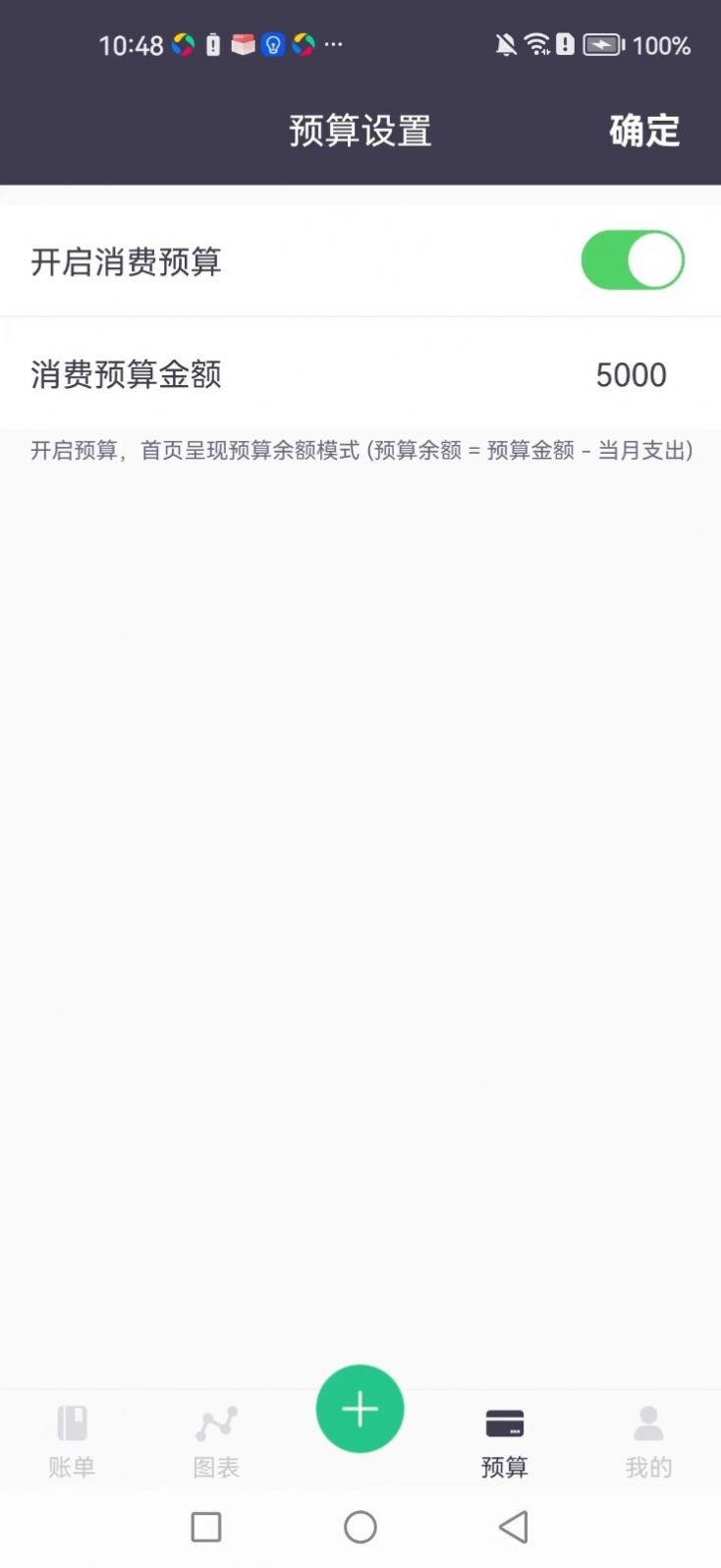Click the budget amount value 5000
This screenshot has width=721, height=1568.
pos(632,375)
